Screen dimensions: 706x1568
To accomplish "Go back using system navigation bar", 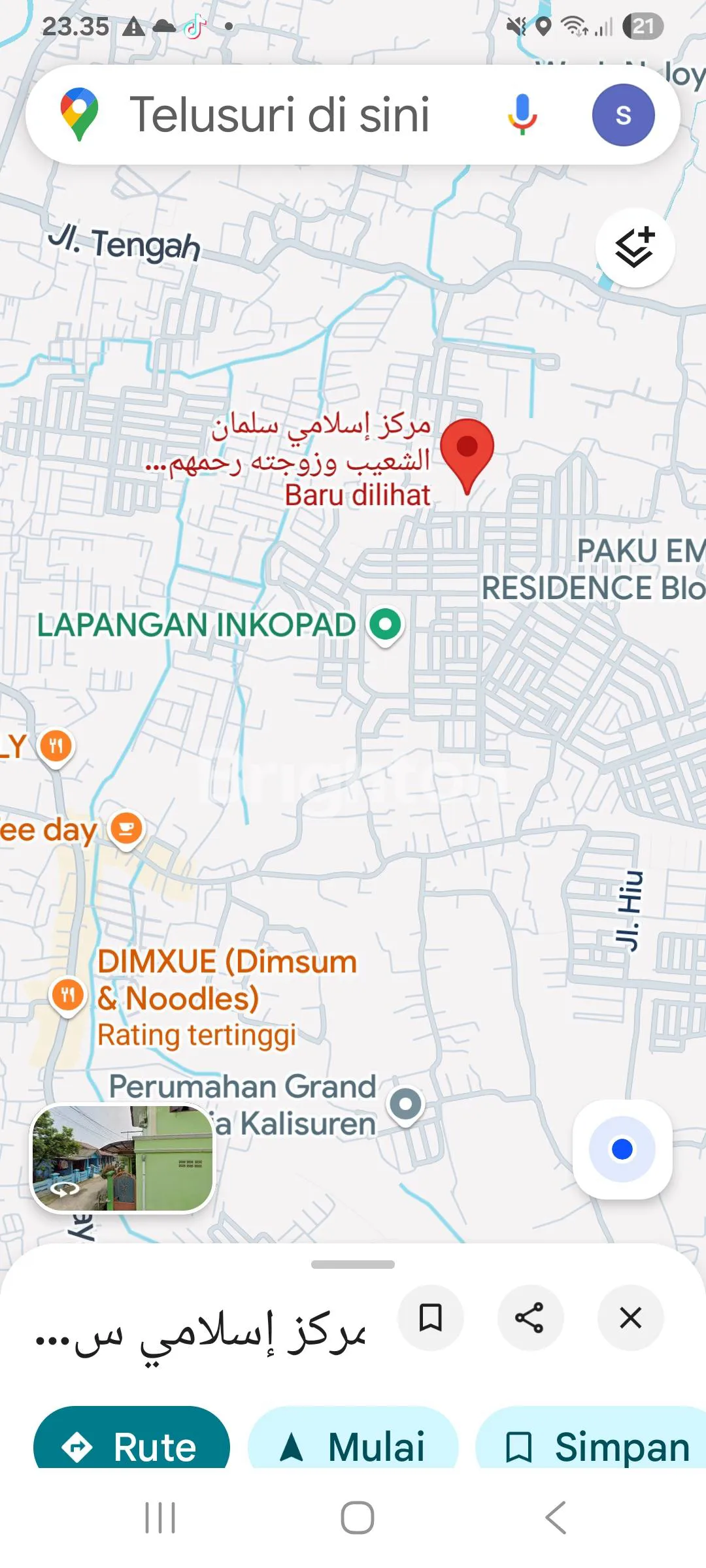I will click(556, 1517).
